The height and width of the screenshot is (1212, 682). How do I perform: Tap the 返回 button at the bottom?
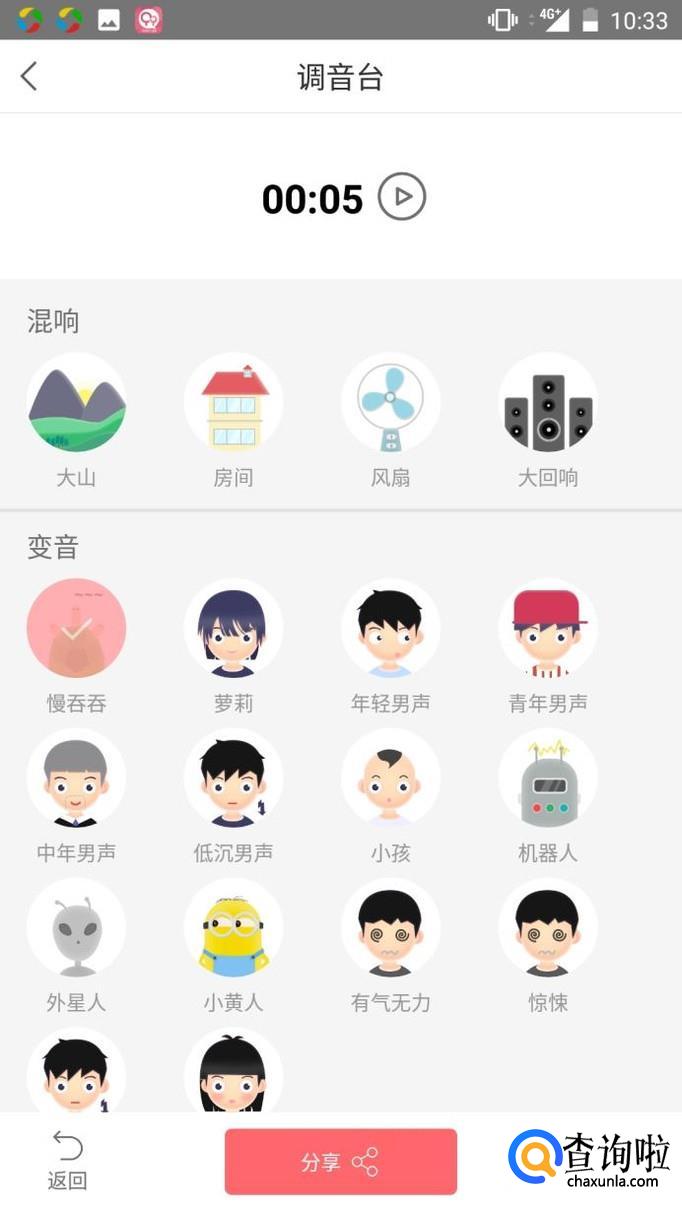pos(67,1161)
